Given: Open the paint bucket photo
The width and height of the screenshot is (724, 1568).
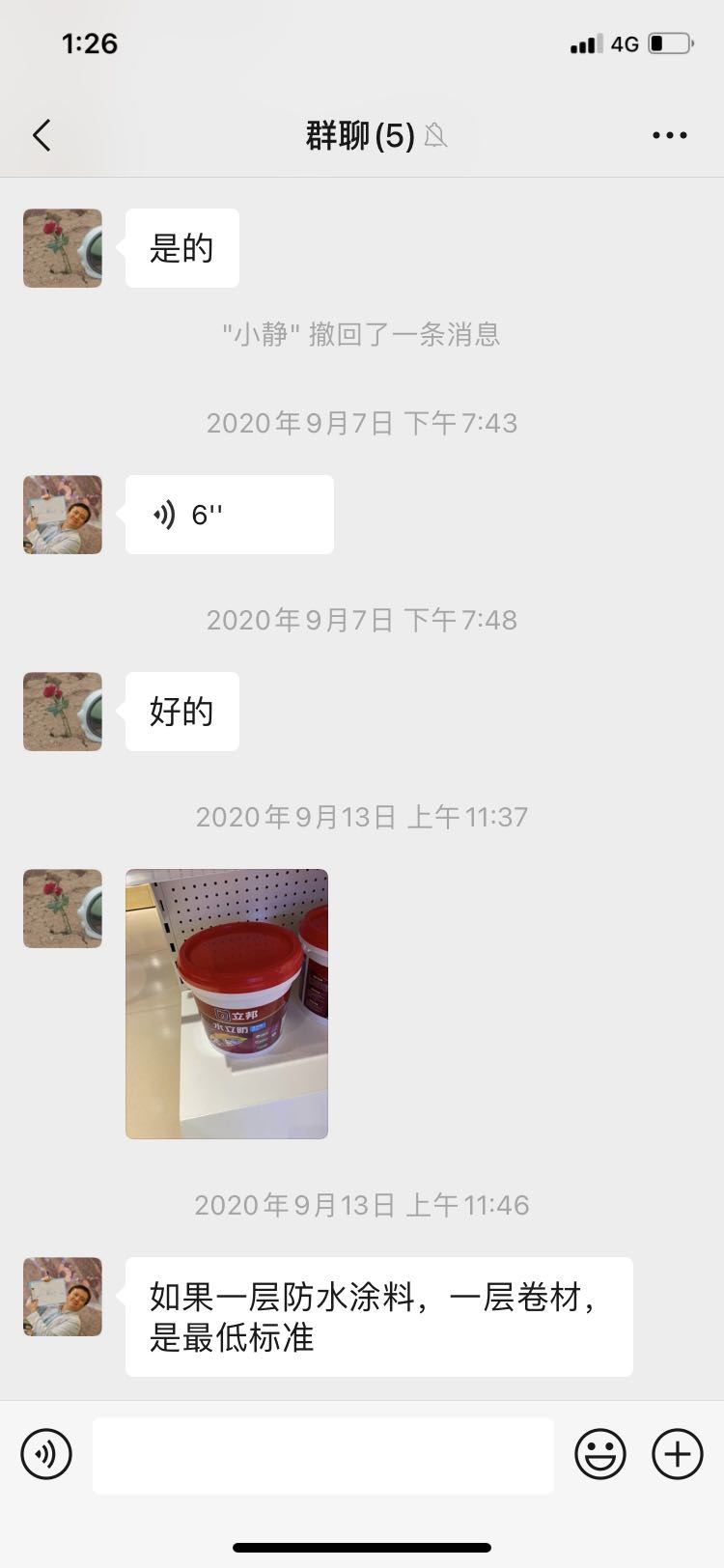Looking at the screenshot, I should pos(227,1003).
